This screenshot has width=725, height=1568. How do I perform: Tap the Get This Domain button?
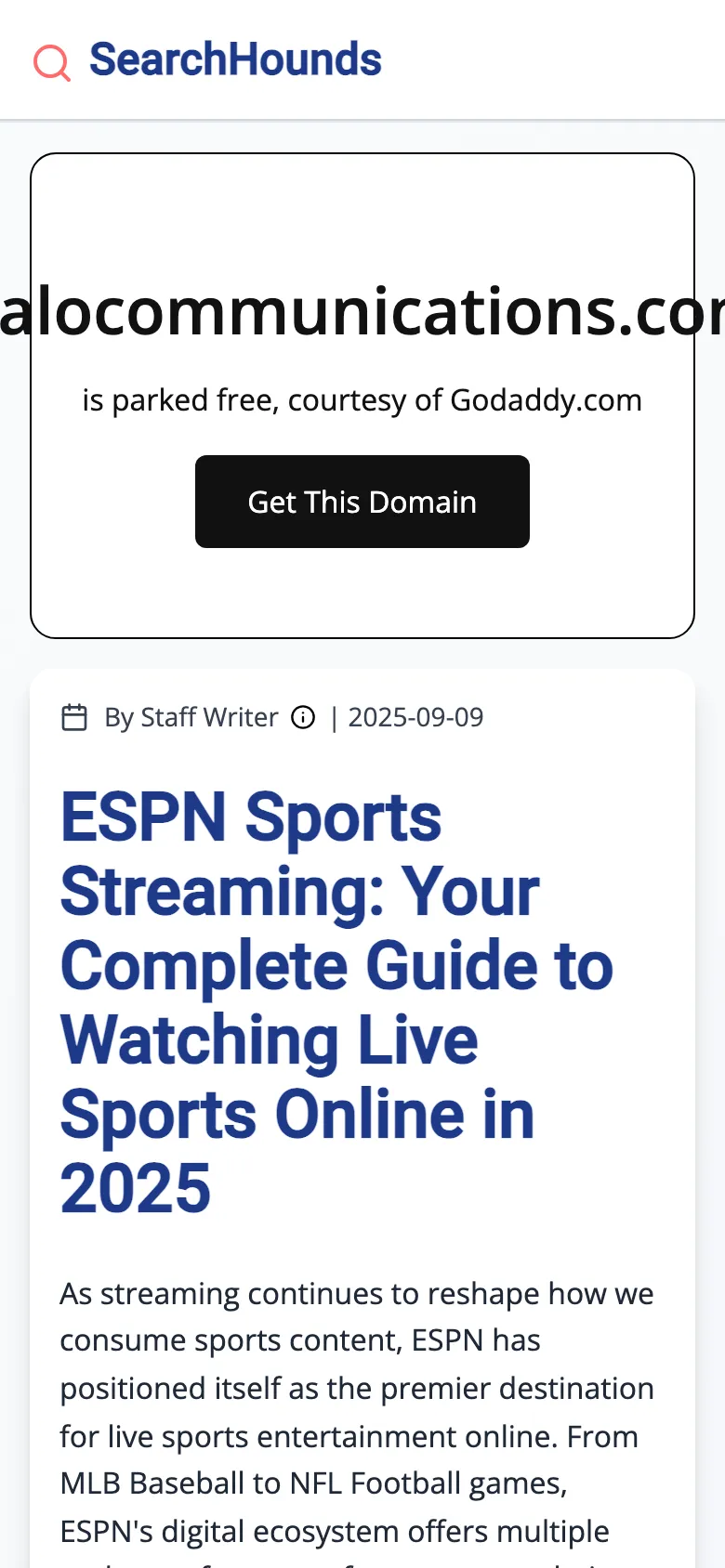362,502
